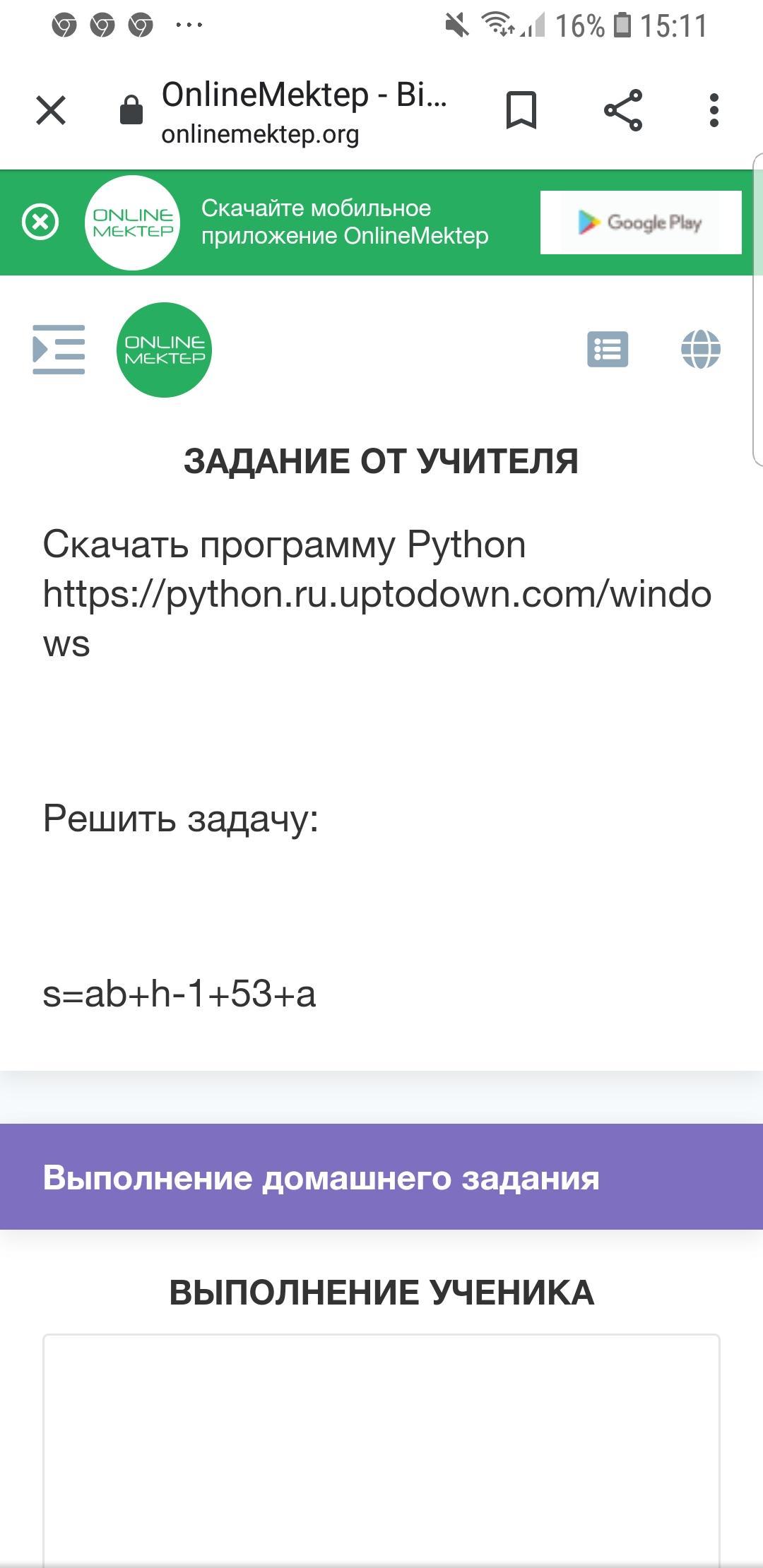The width and height of the screenshot is (763, 1568).
Task: Open the list view icon
Action: 608,350
